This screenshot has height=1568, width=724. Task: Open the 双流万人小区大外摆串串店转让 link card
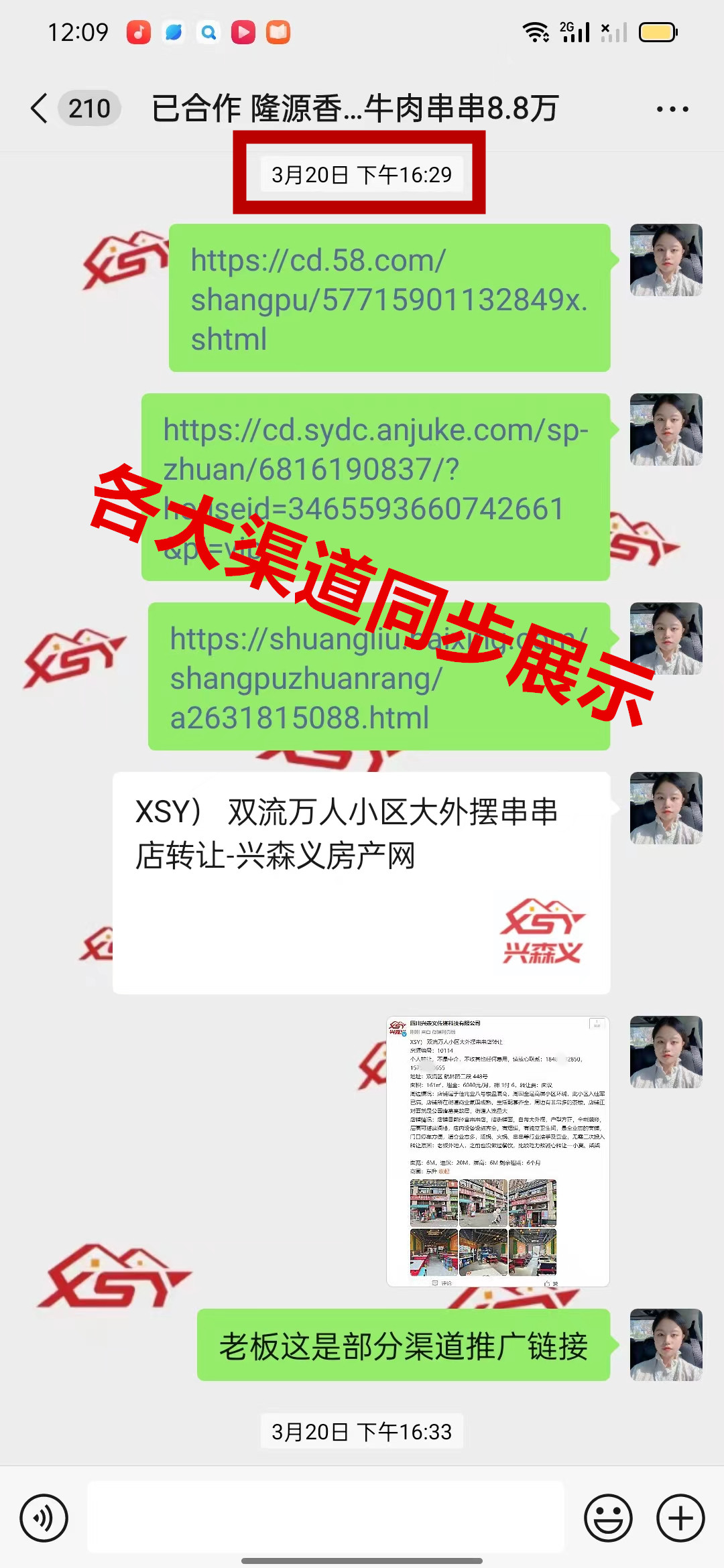(361, 883)
